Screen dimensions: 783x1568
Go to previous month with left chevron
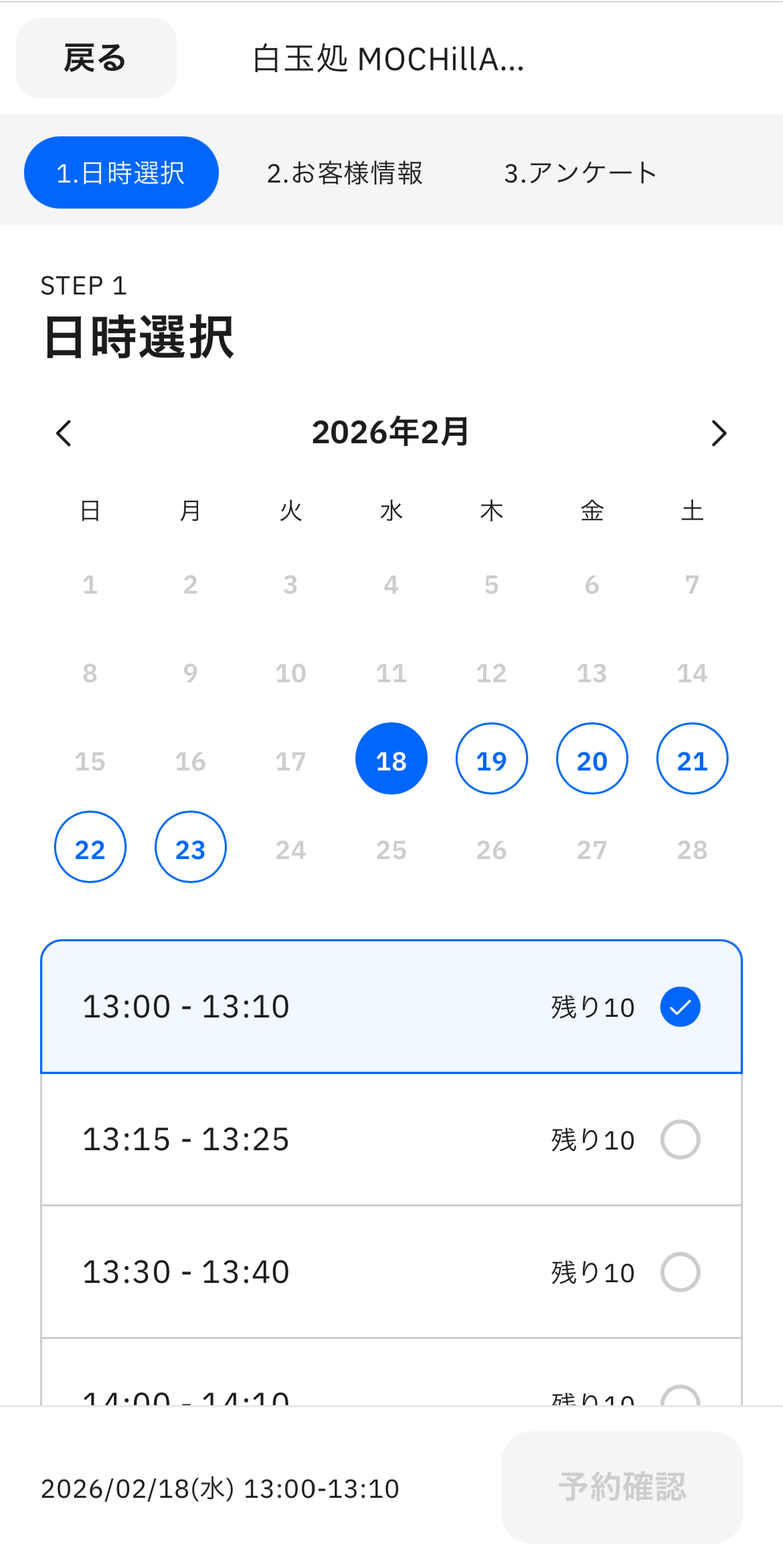tap(63, 434)
